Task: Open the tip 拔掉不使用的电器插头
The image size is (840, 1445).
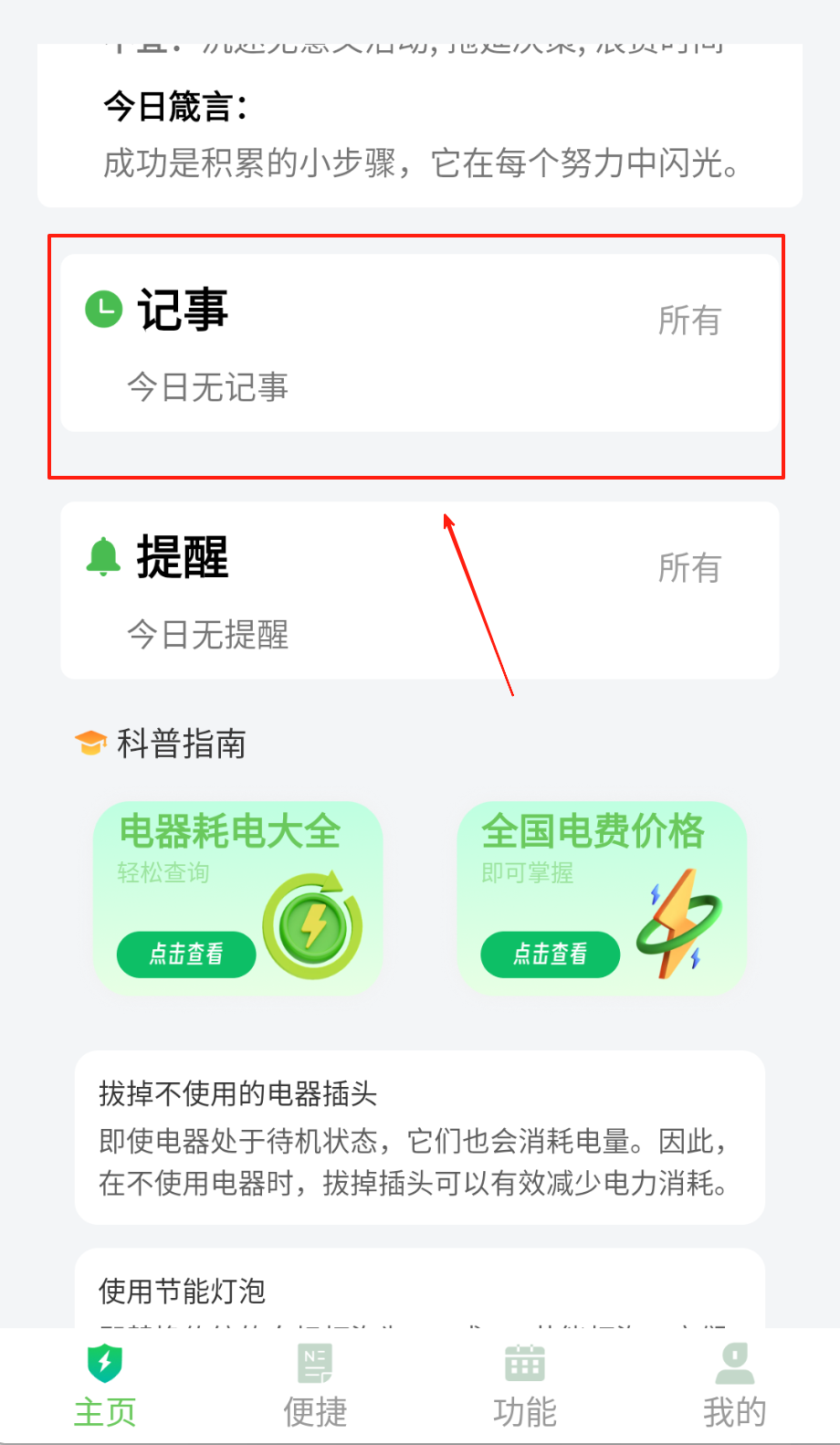Action: click(x=419, y=1137)
